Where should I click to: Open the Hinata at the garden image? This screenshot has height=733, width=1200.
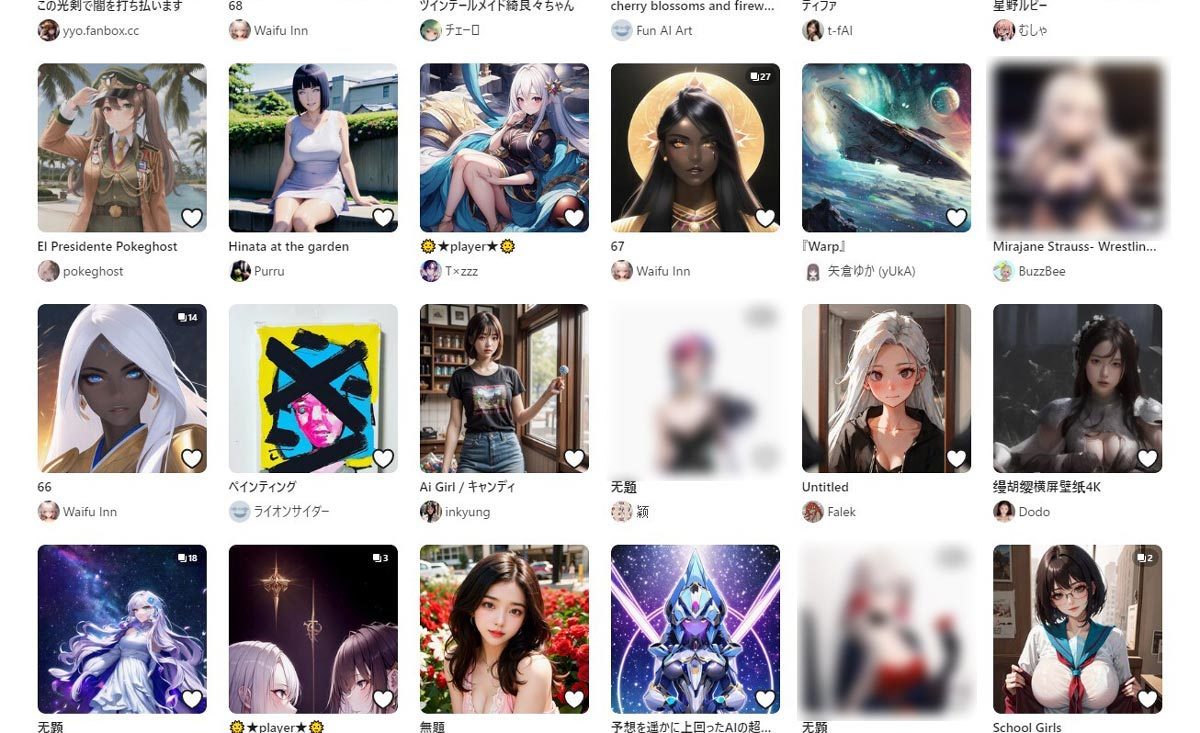coord(313,147)
